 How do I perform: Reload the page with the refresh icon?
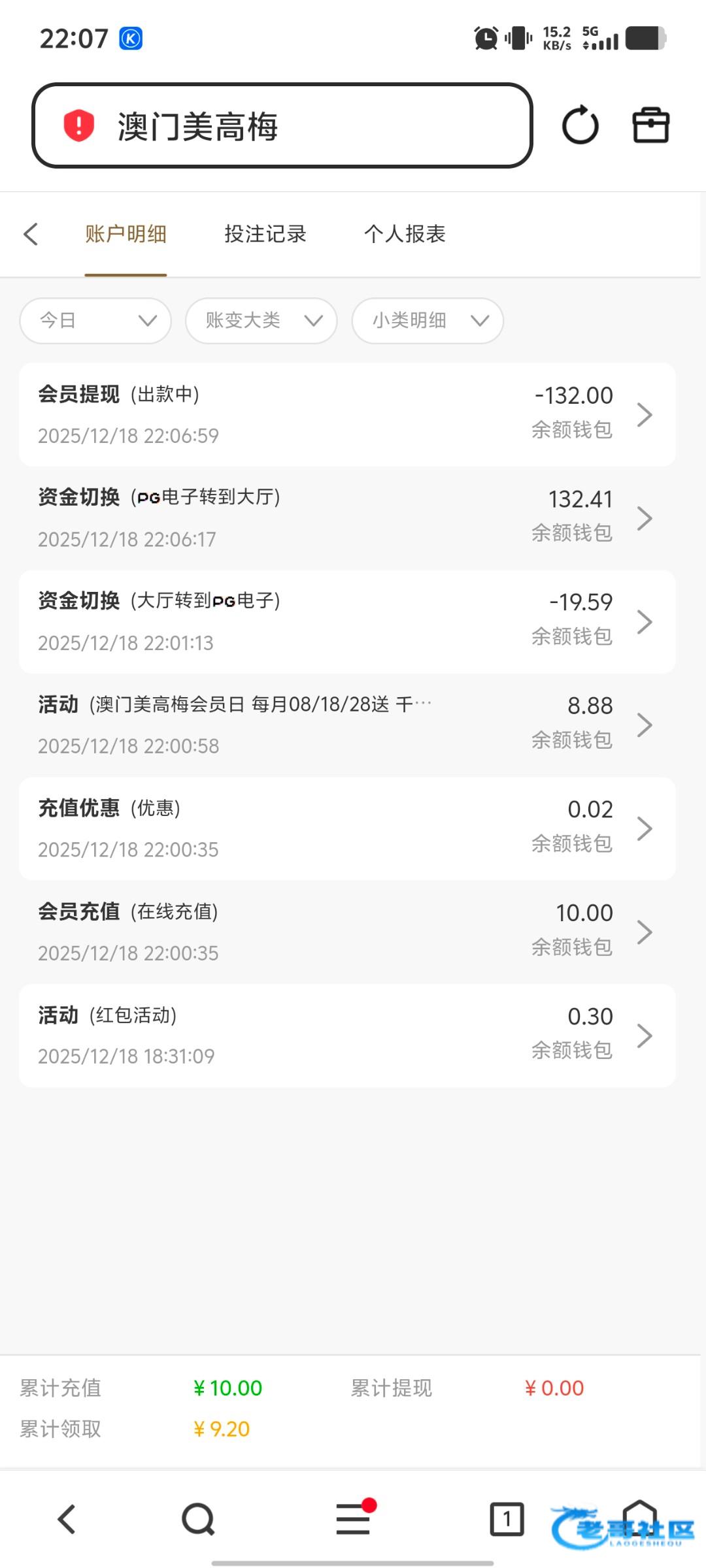point(580,125)
